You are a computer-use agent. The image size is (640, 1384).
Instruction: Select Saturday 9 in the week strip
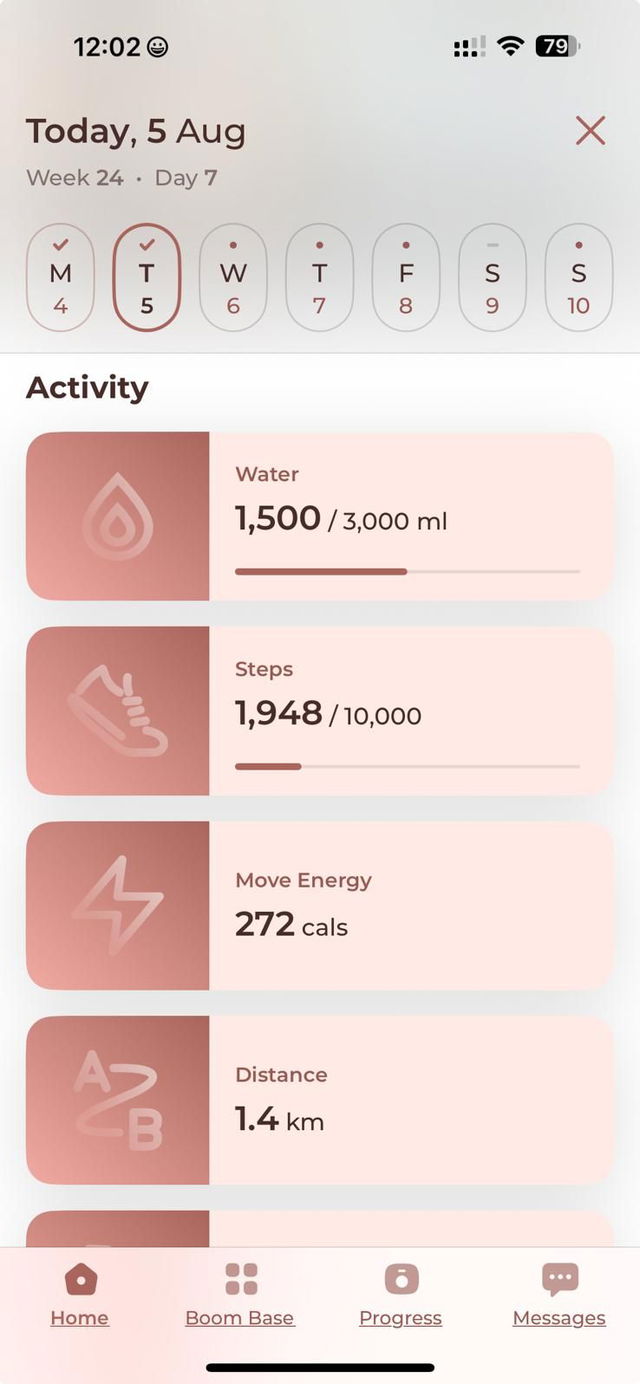tap(492, 278)
